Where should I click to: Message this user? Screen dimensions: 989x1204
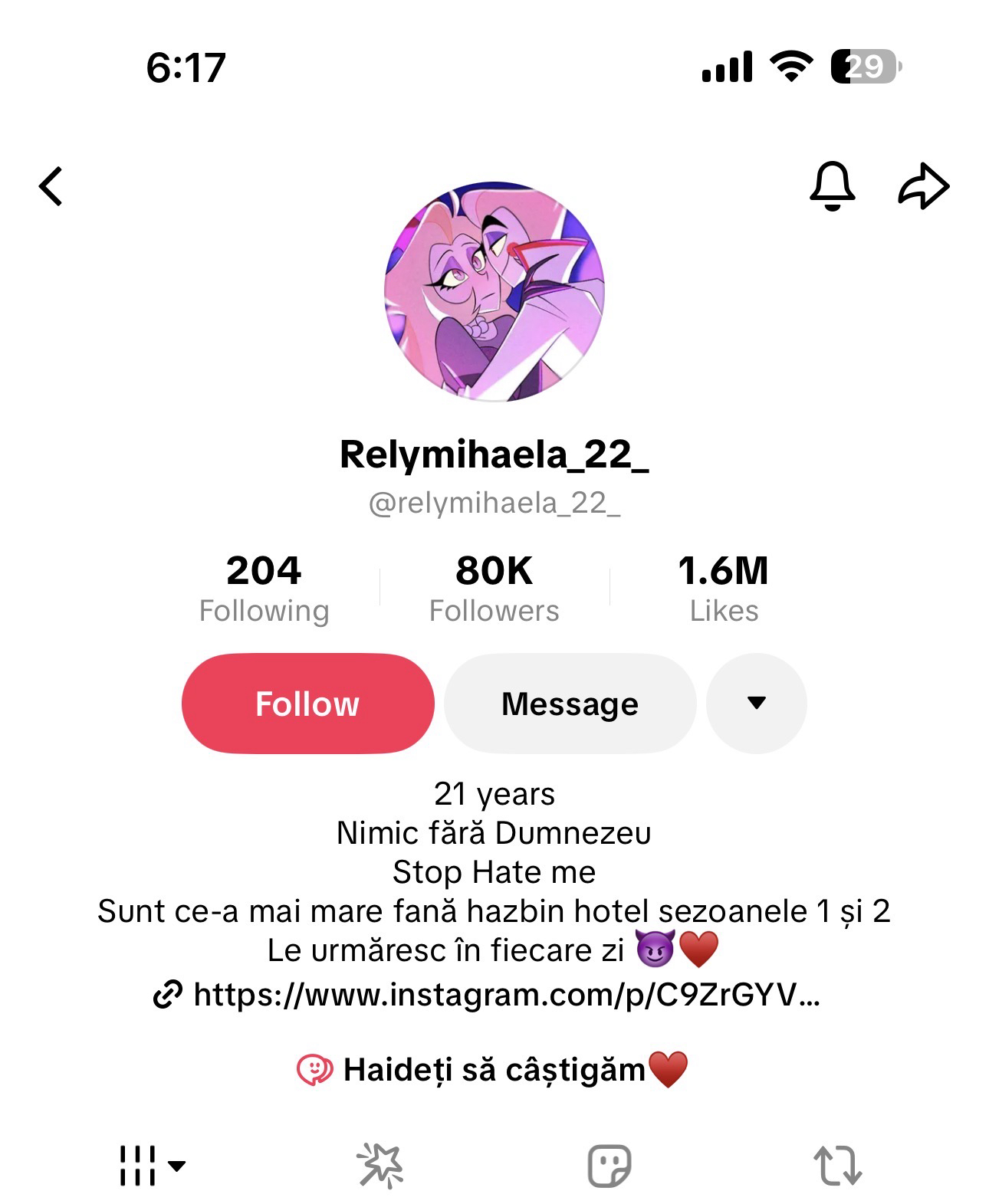click(x=570, y=704)
